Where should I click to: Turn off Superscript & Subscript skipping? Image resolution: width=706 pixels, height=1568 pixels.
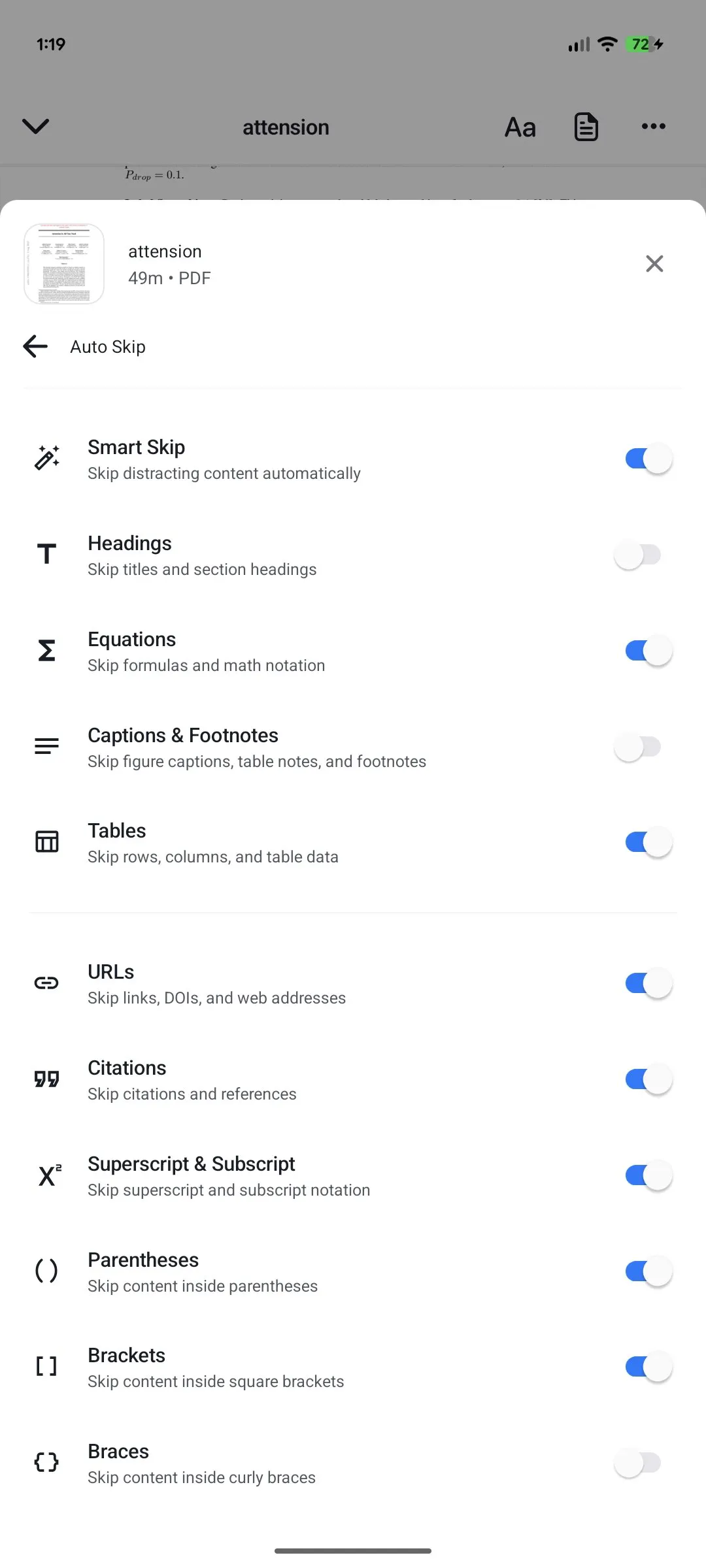[x=648, y=1176]
